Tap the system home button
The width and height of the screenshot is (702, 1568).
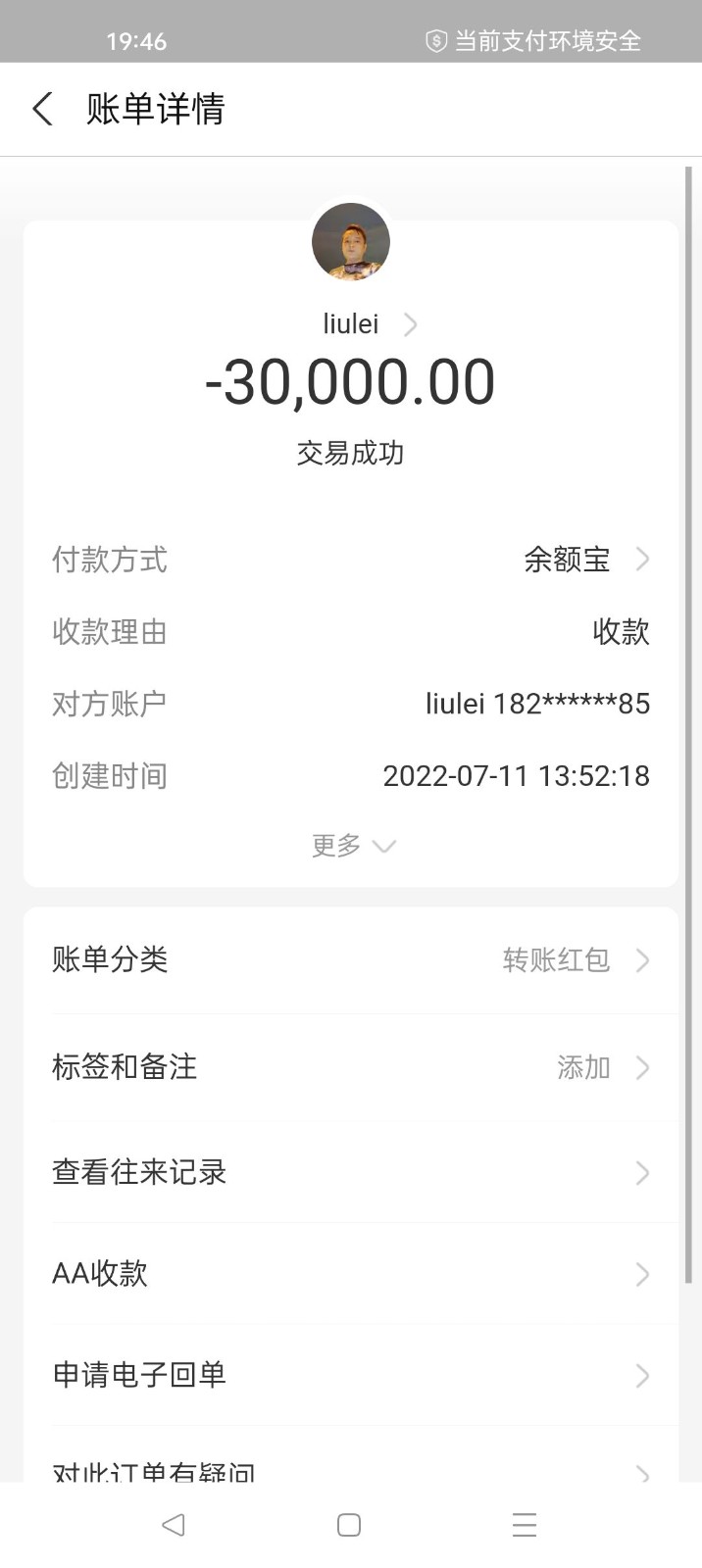[349, 1525]
